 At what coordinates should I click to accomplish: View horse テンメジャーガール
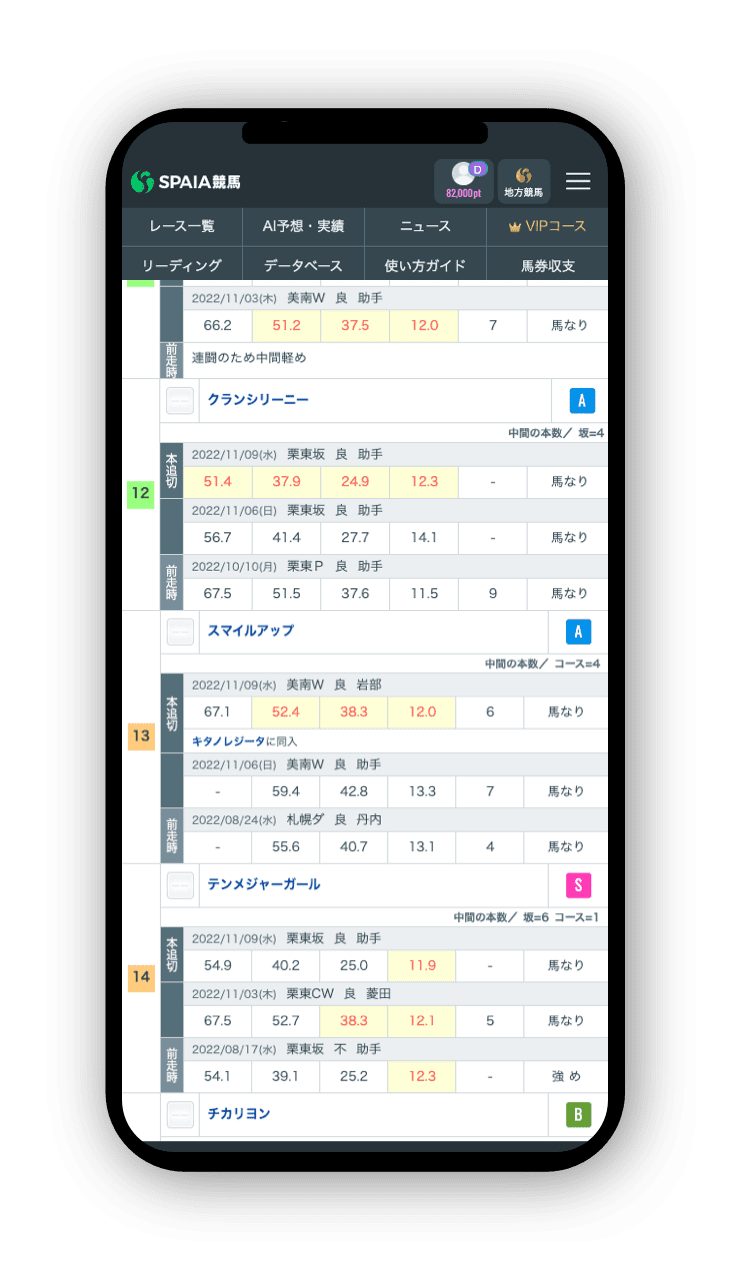point(264,884)
